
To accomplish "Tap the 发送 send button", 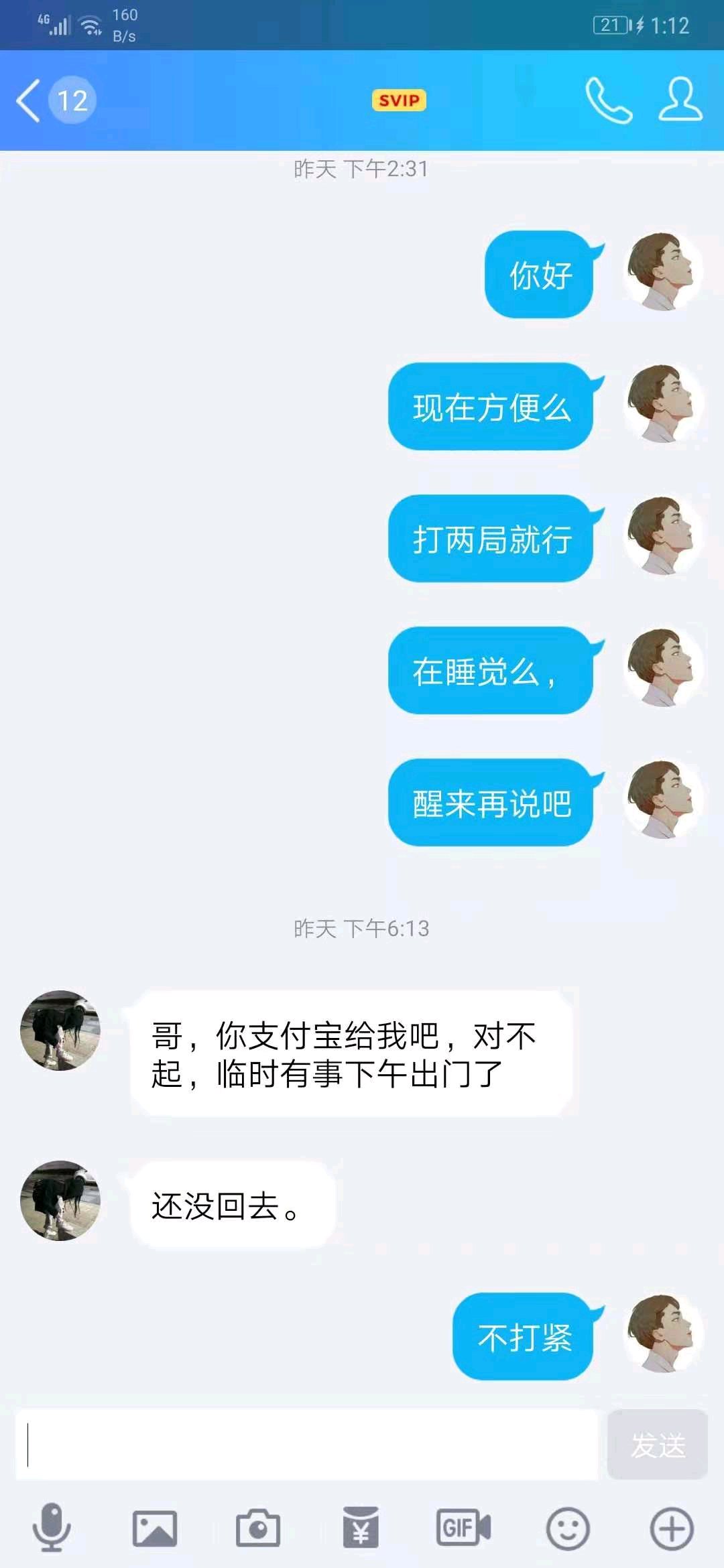I will coord(658,1445).
